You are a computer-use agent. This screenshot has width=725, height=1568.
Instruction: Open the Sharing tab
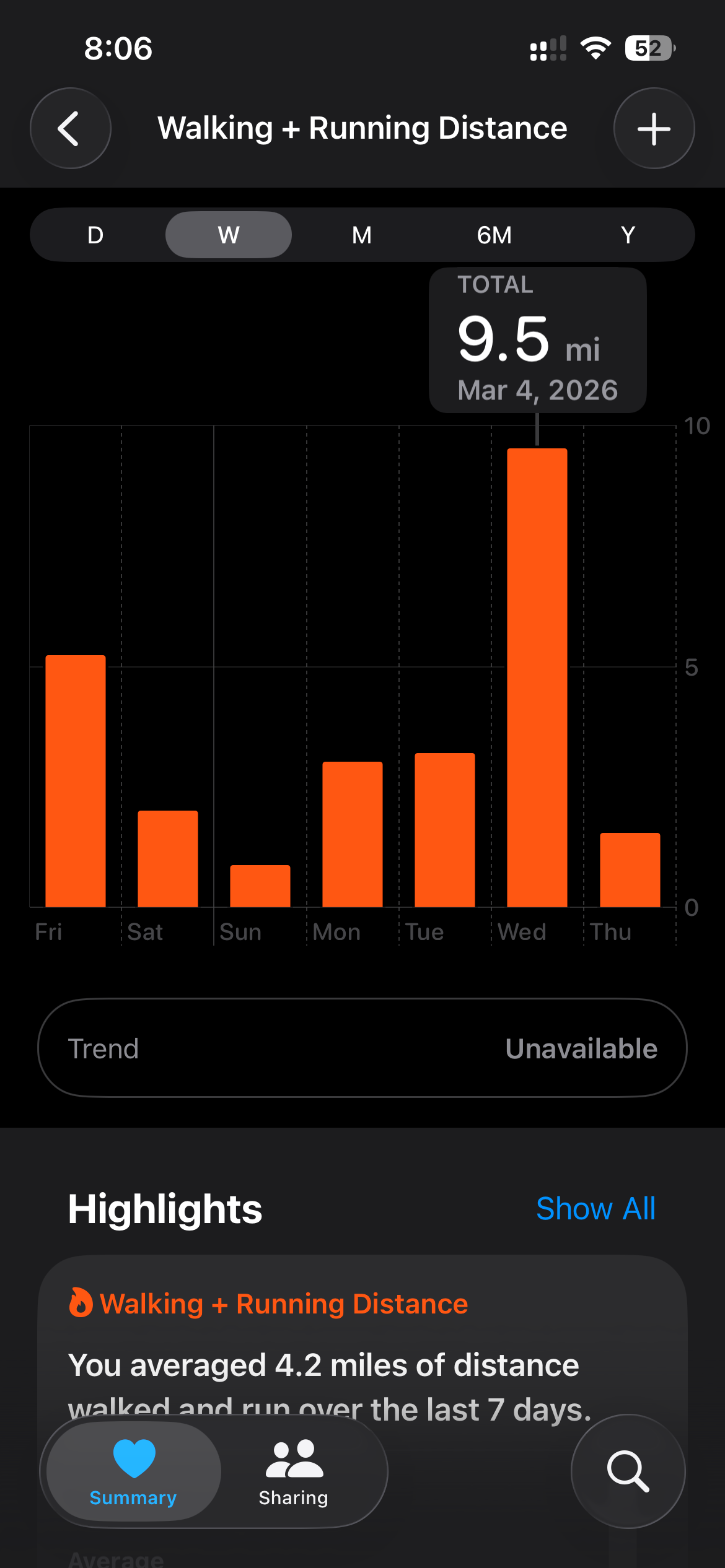click(294, 1472)
